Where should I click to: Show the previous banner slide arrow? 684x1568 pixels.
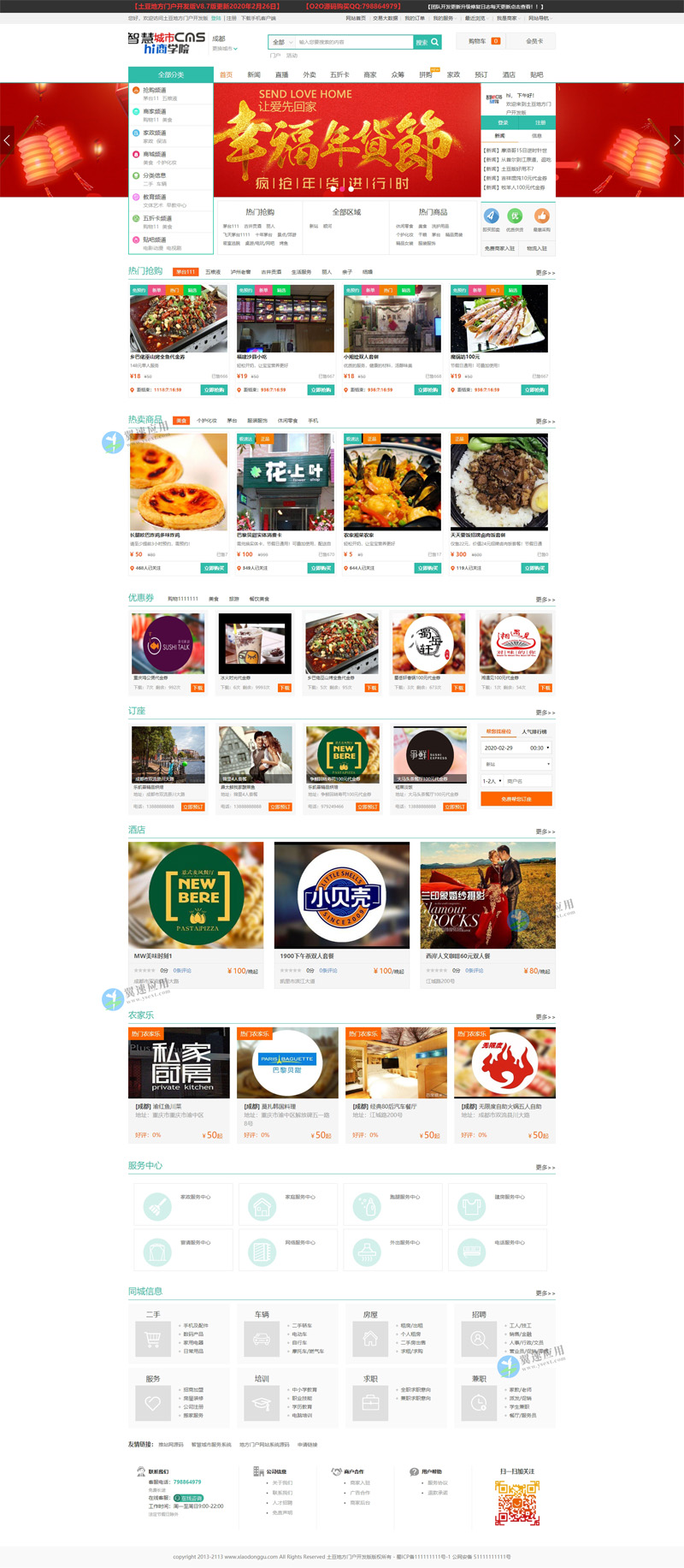(x=7, y=139)
